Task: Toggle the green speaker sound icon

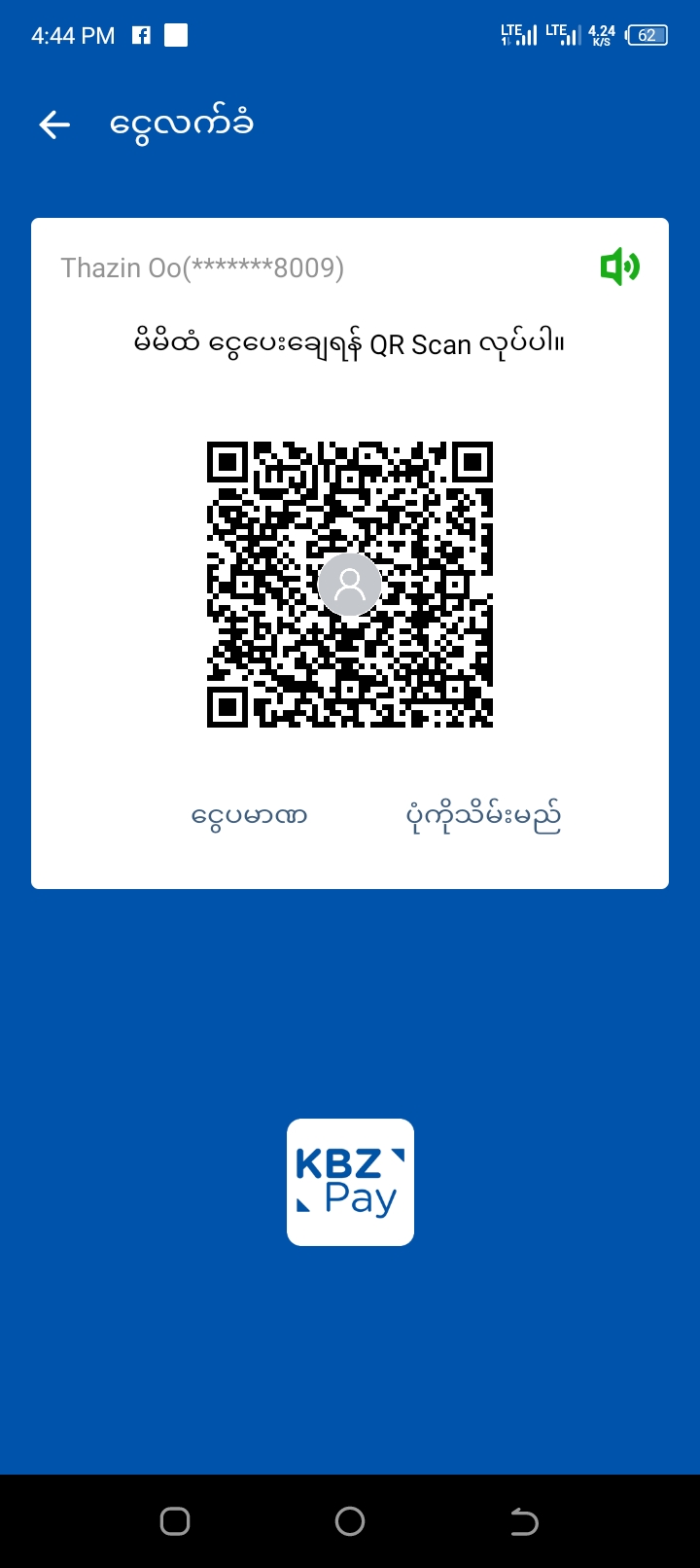Action: [619, 267]
